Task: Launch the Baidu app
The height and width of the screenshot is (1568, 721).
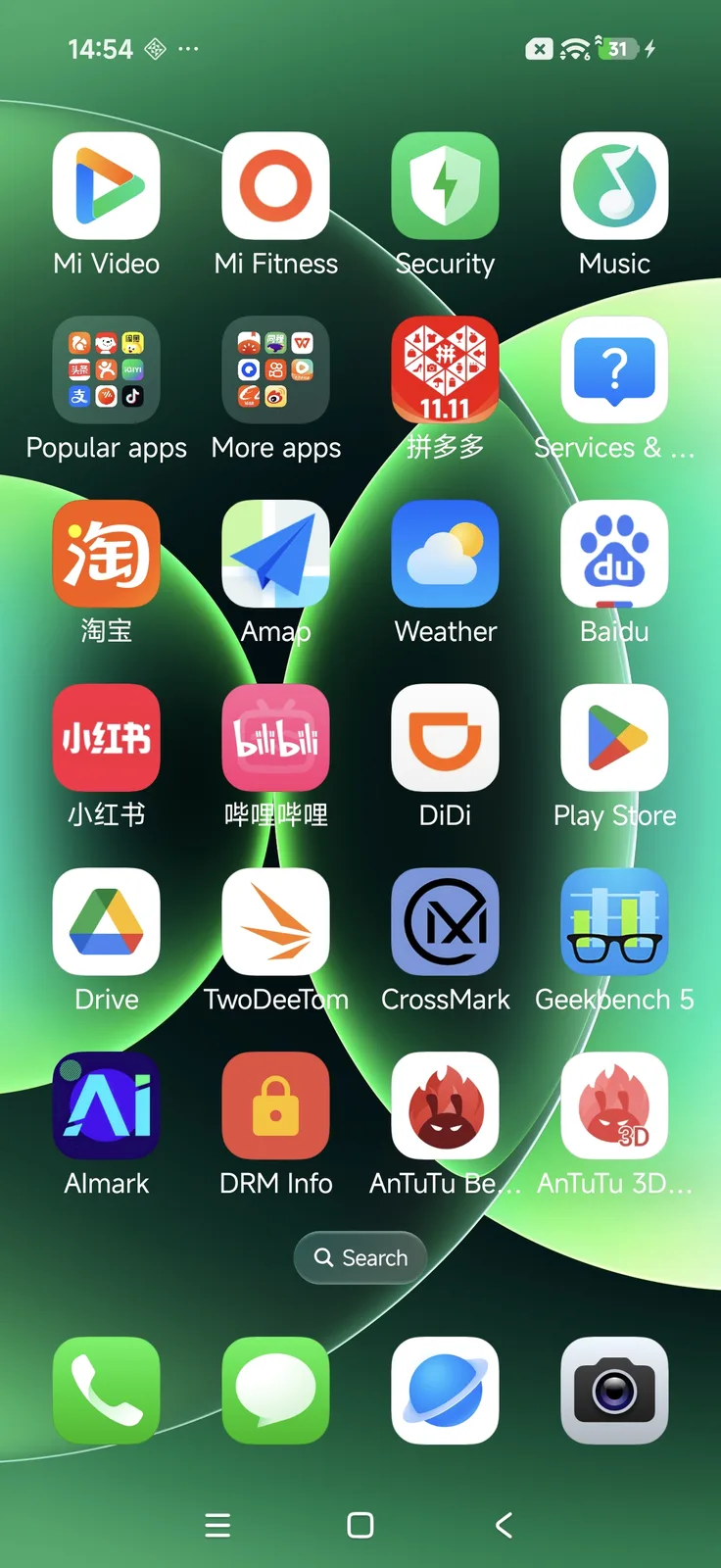Action: coord(614,554)
